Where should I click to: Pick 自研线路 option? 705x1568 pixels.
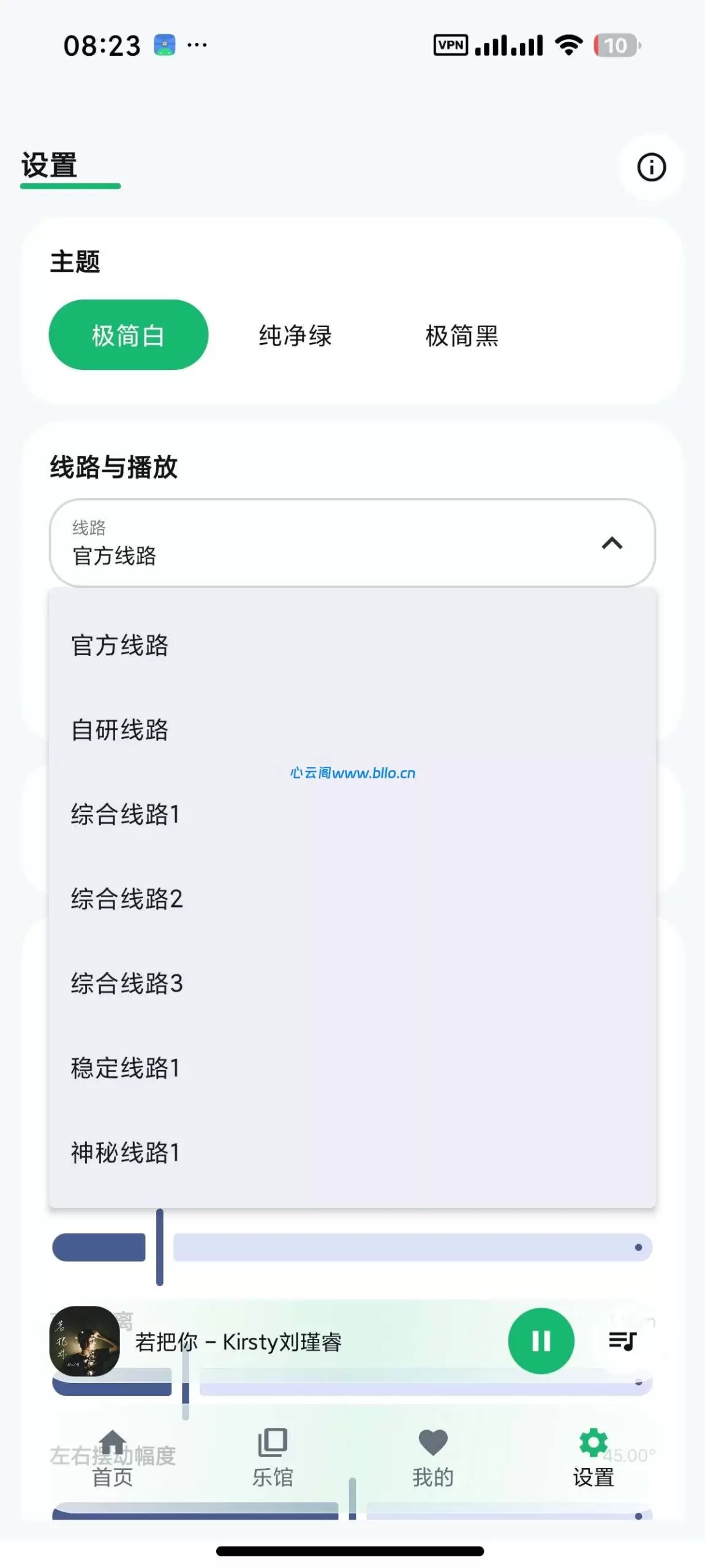352,730
